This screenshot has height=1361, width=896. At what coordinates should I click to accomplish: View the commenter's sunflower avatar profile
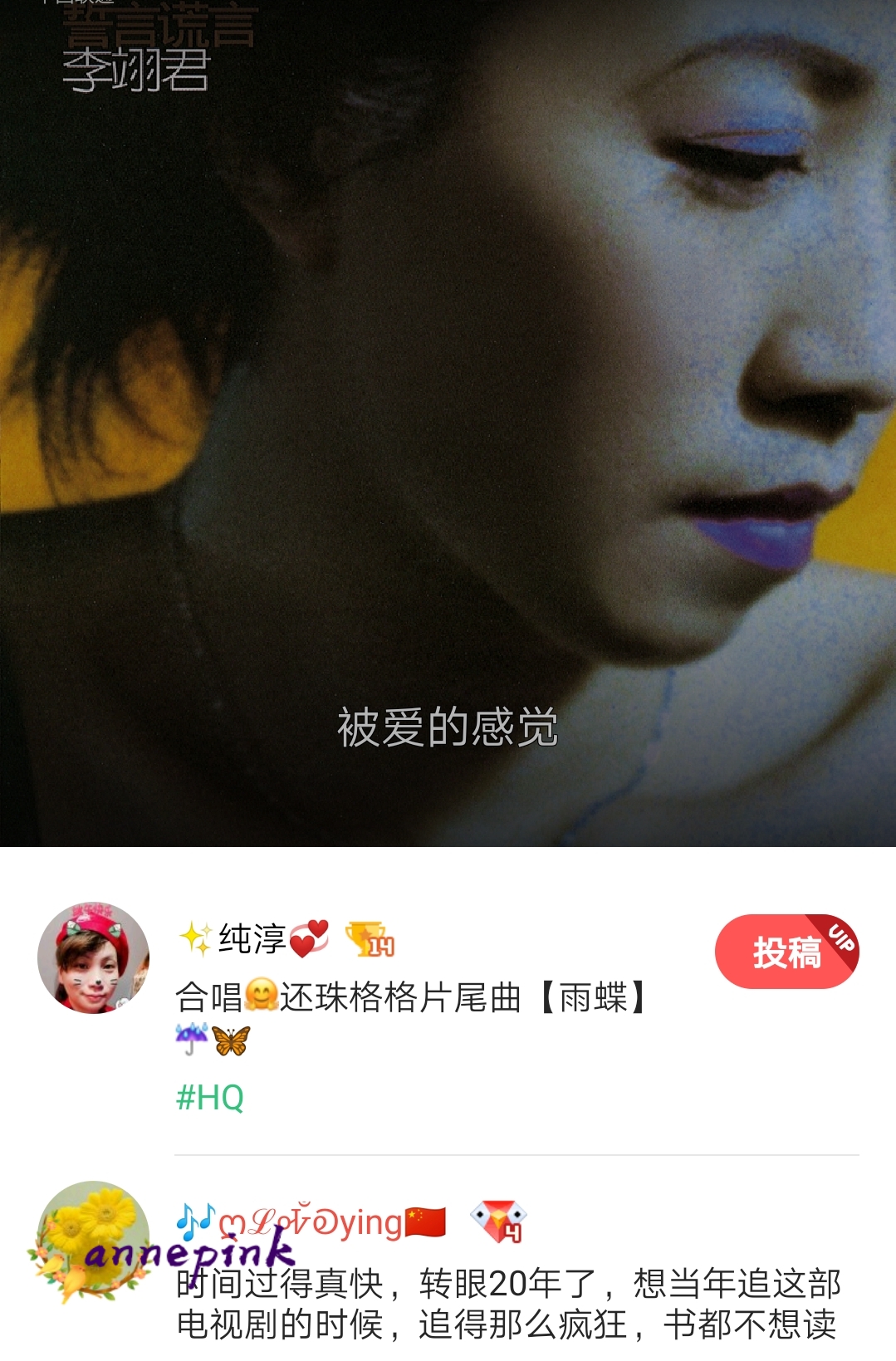click(93, 1237)
